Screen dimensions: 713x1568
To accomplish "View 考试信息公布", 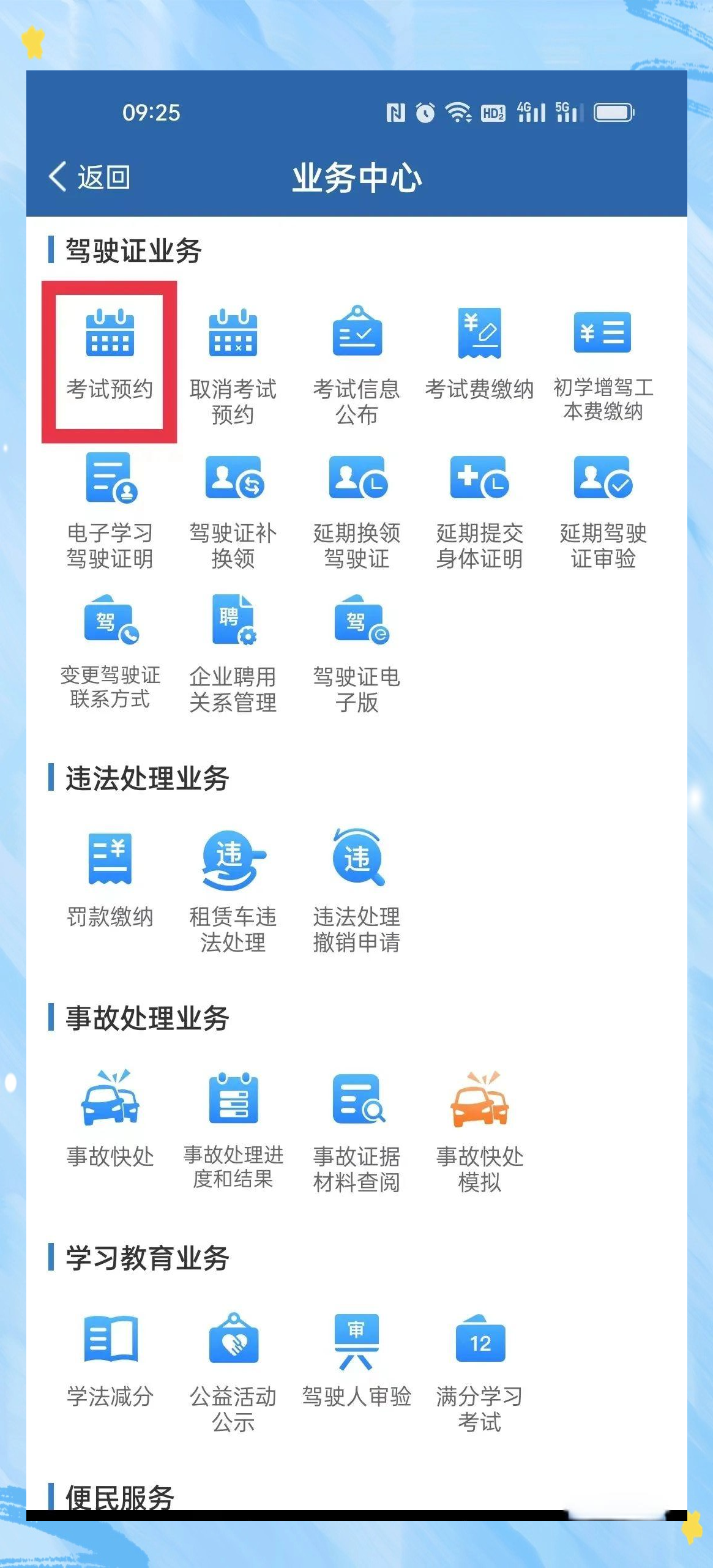I will (x=357, y=361).
